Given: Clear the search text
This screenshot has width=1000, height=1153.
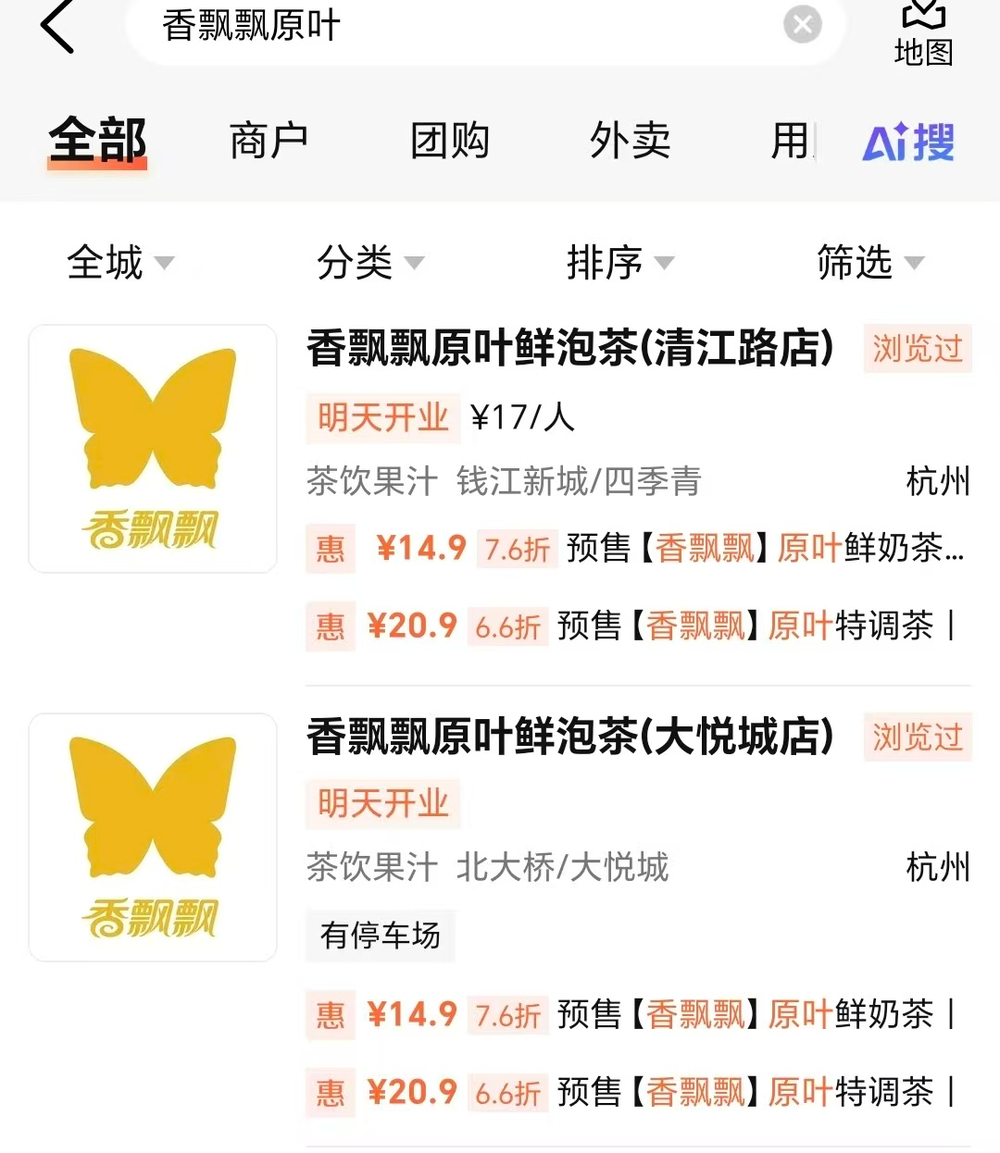Looking at the screenshot, I should tap(802, 25).
